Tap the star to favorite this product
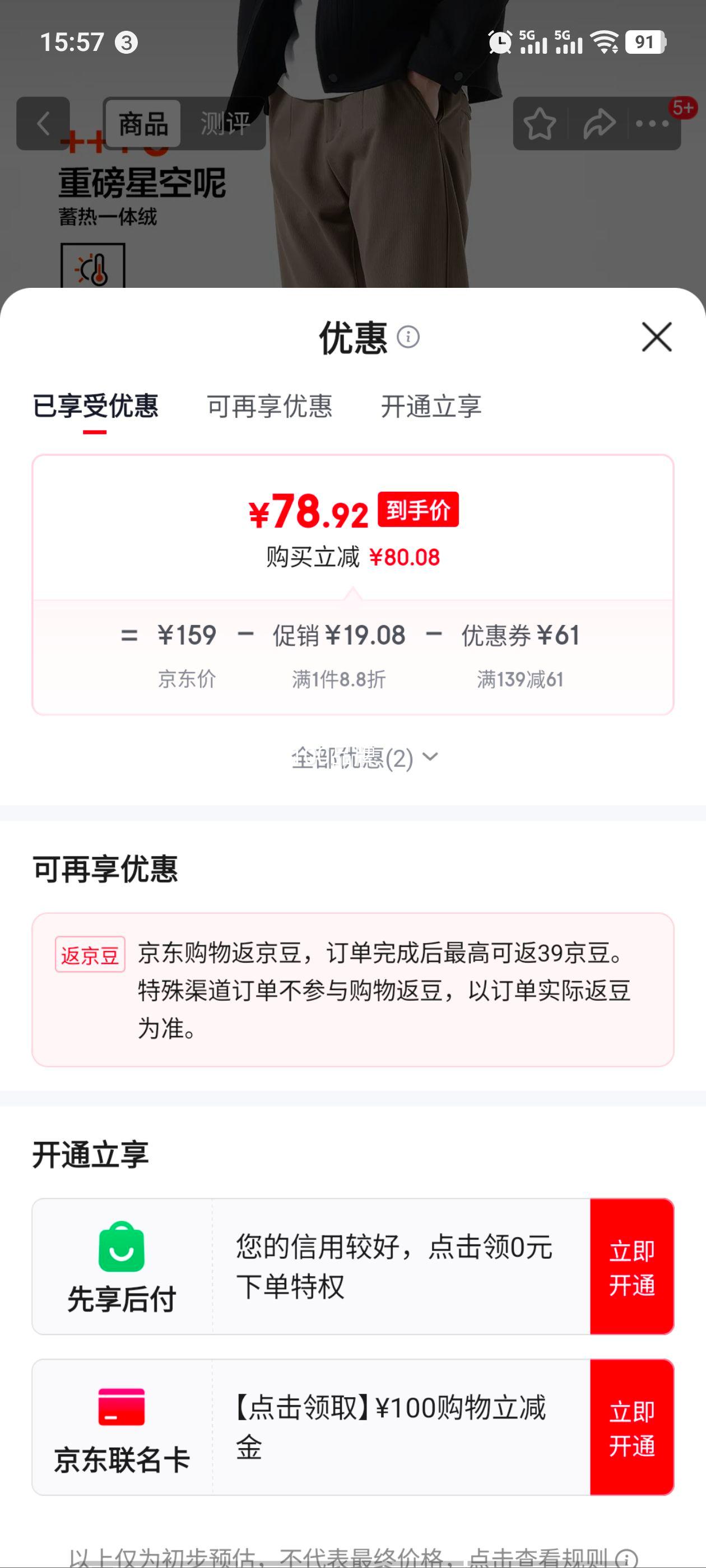The height and width of the screenshot is (1568, 706). pyautogui.click(x=541, y=124)
